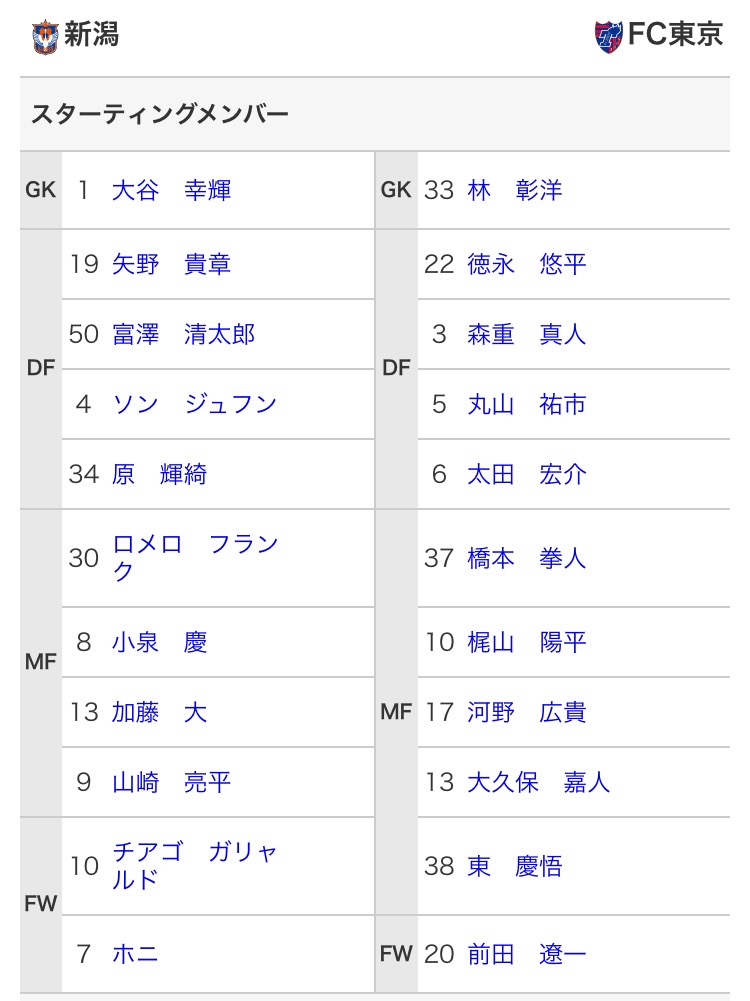The height and width of the screenshot is (1001, 750).
Task: Tap player name 徳永 悠平
Action: click(x=527, y=264)
